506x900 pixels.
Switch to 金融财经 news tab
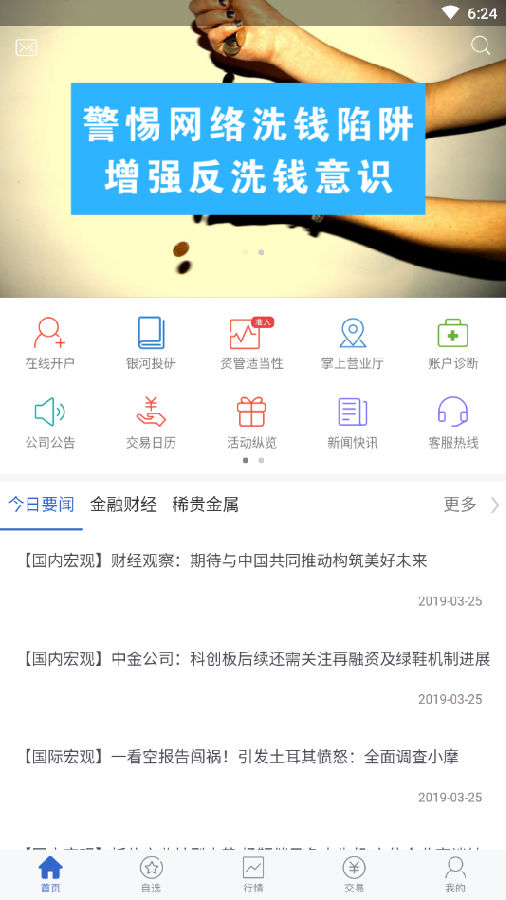pyautogui.click(x=123, y=505)
